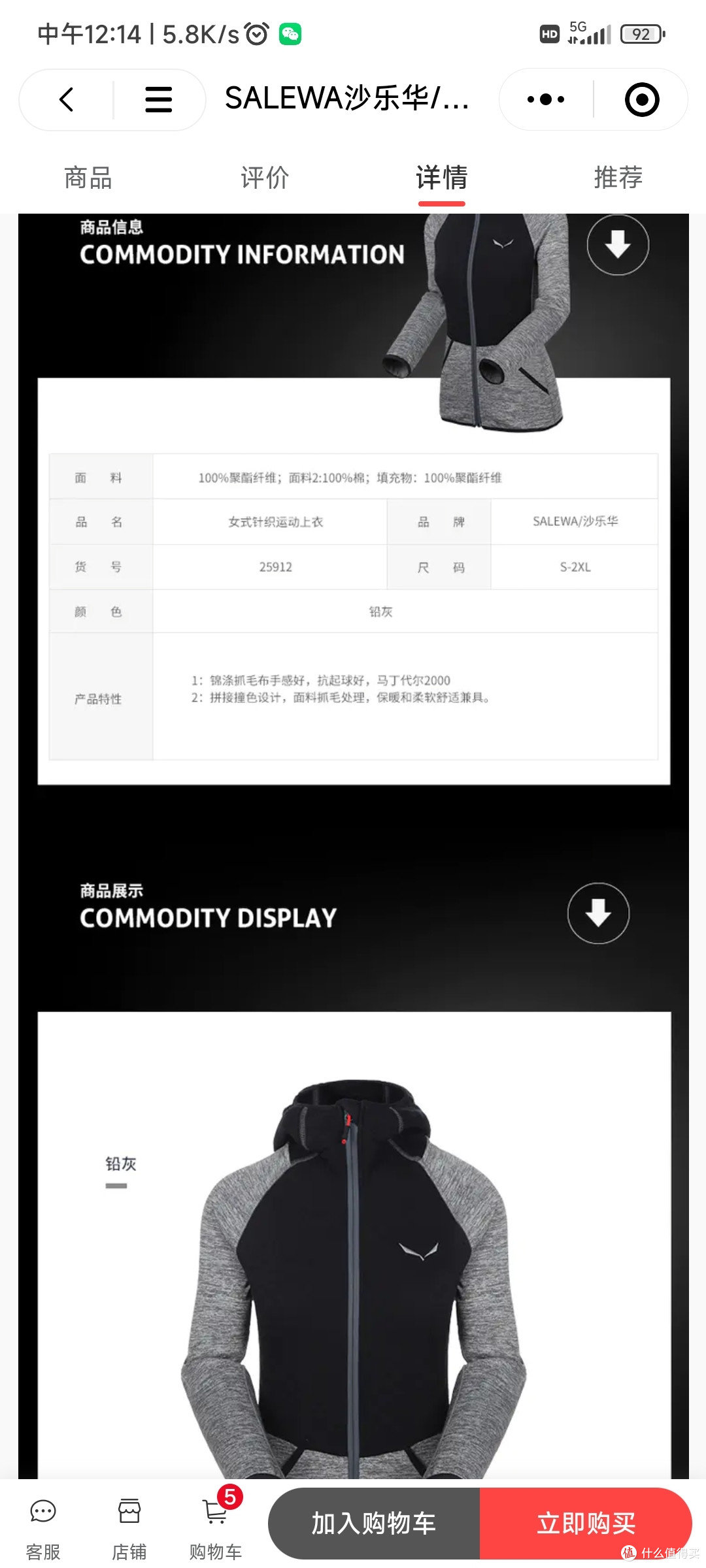Screen dimensions: 706x1568
Task: Close the mini program via circle icon
Action: pos(641,100)
